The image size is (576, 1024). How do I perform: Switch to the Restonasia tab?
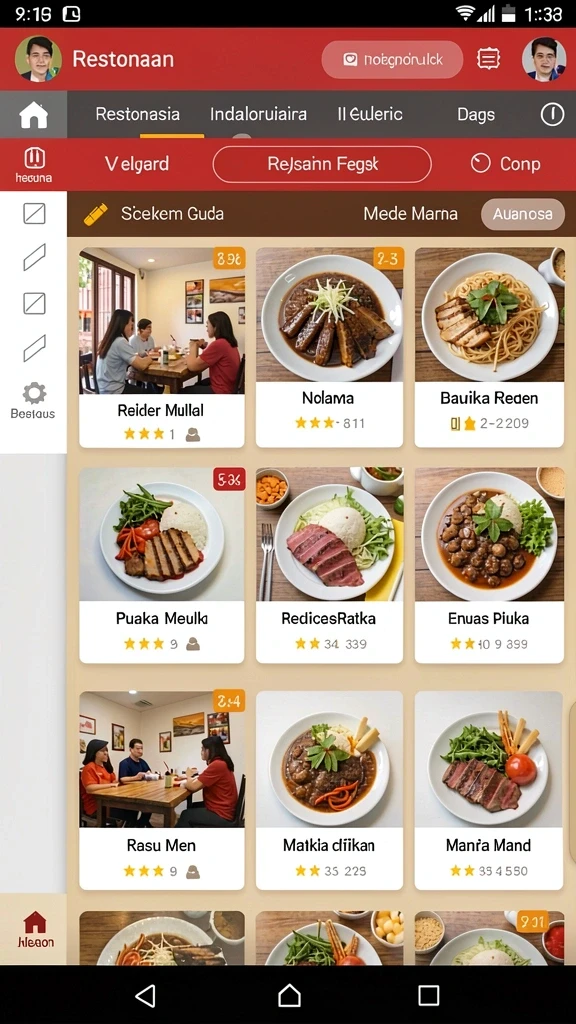(x=138, y=114)
